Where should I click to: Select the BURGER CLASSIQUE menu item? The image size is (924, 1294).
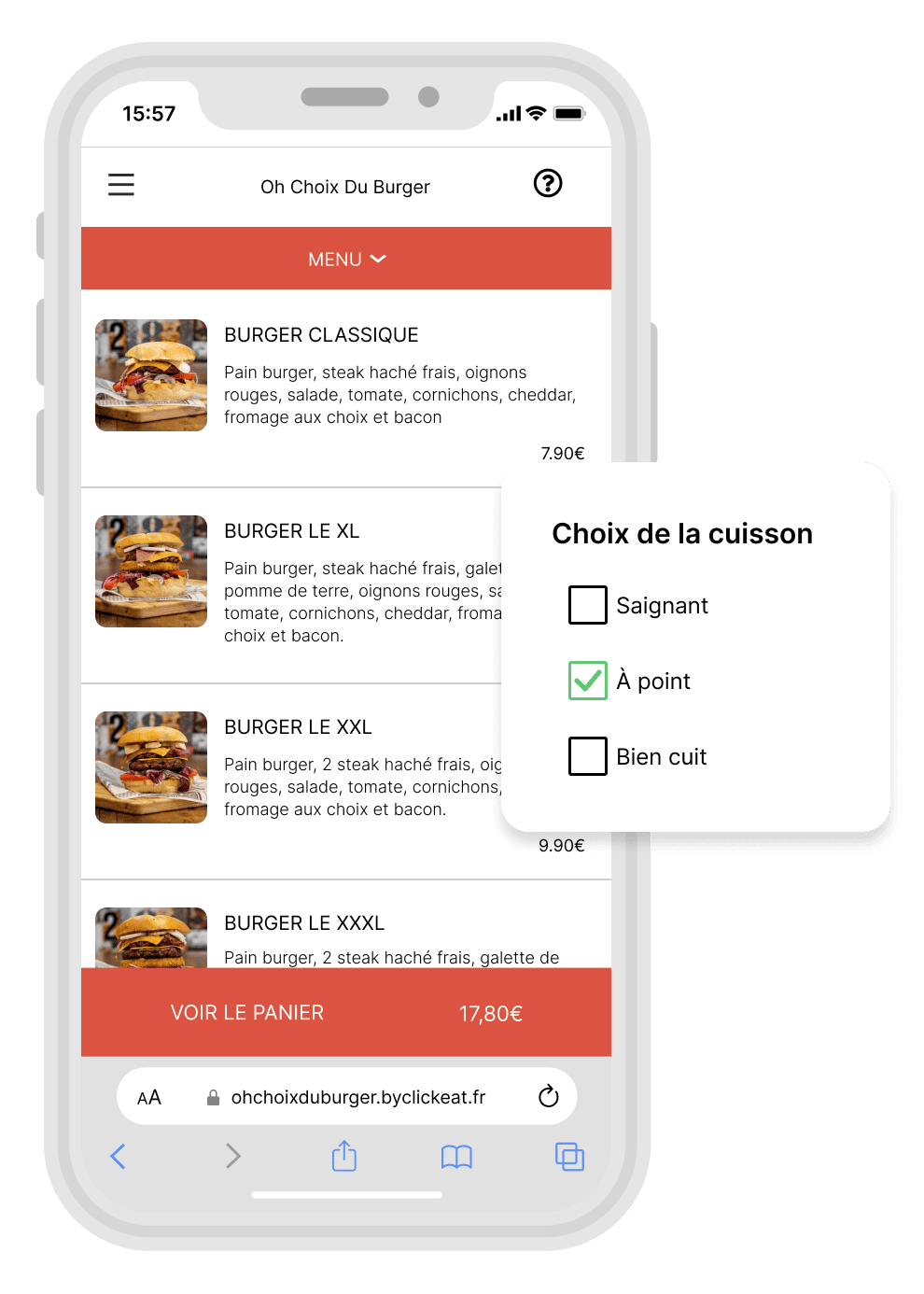point(321,334)
